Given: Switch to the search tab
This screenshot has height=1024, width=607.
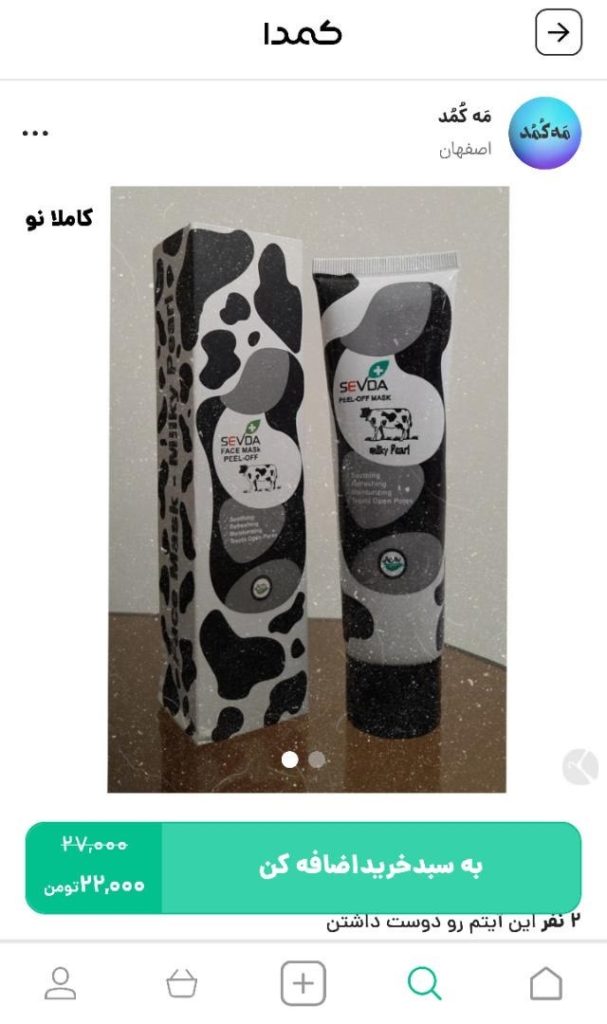Looking at the screenshot, I should [x=424, y=983].
